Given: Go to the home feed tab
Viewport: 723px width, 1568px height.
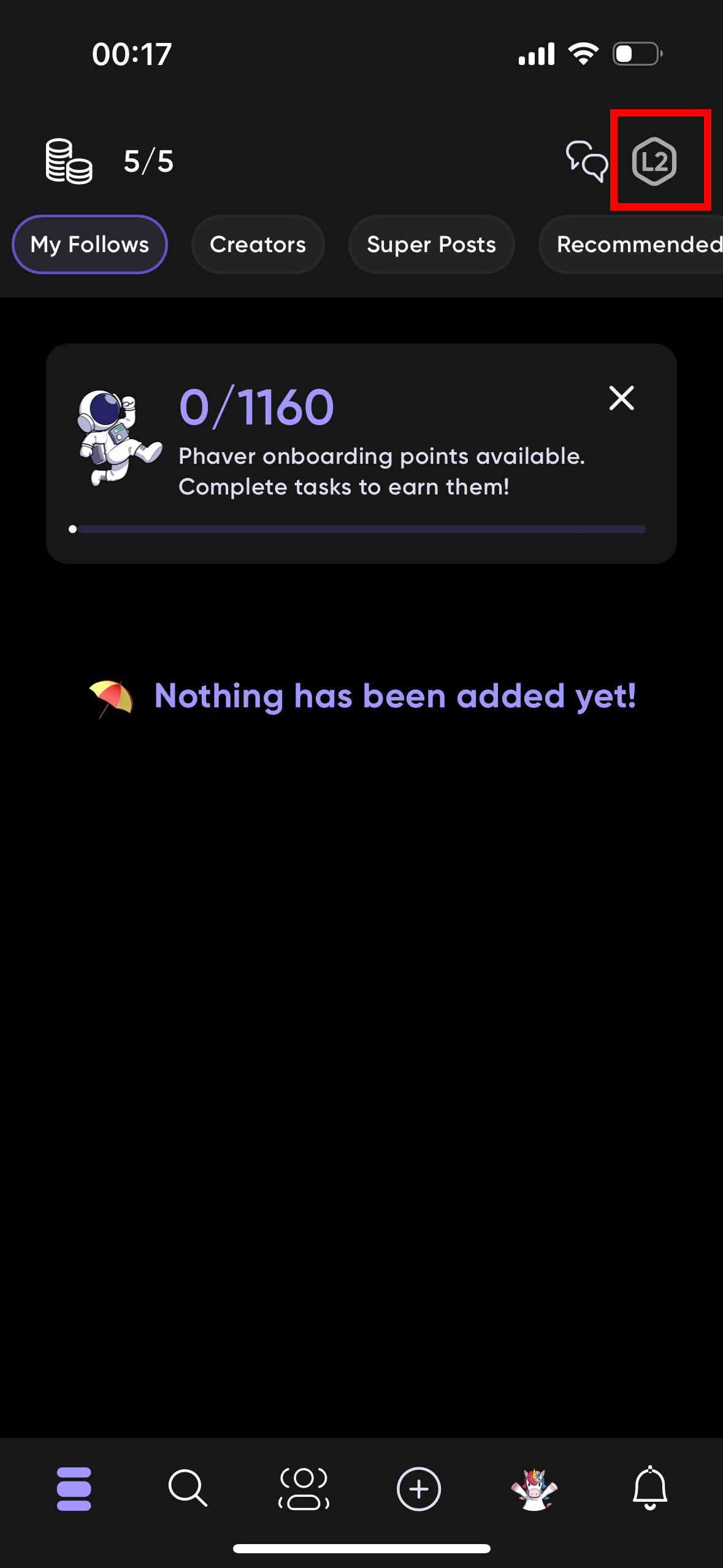Looking at the screenshot, I should coord(74,1488).
